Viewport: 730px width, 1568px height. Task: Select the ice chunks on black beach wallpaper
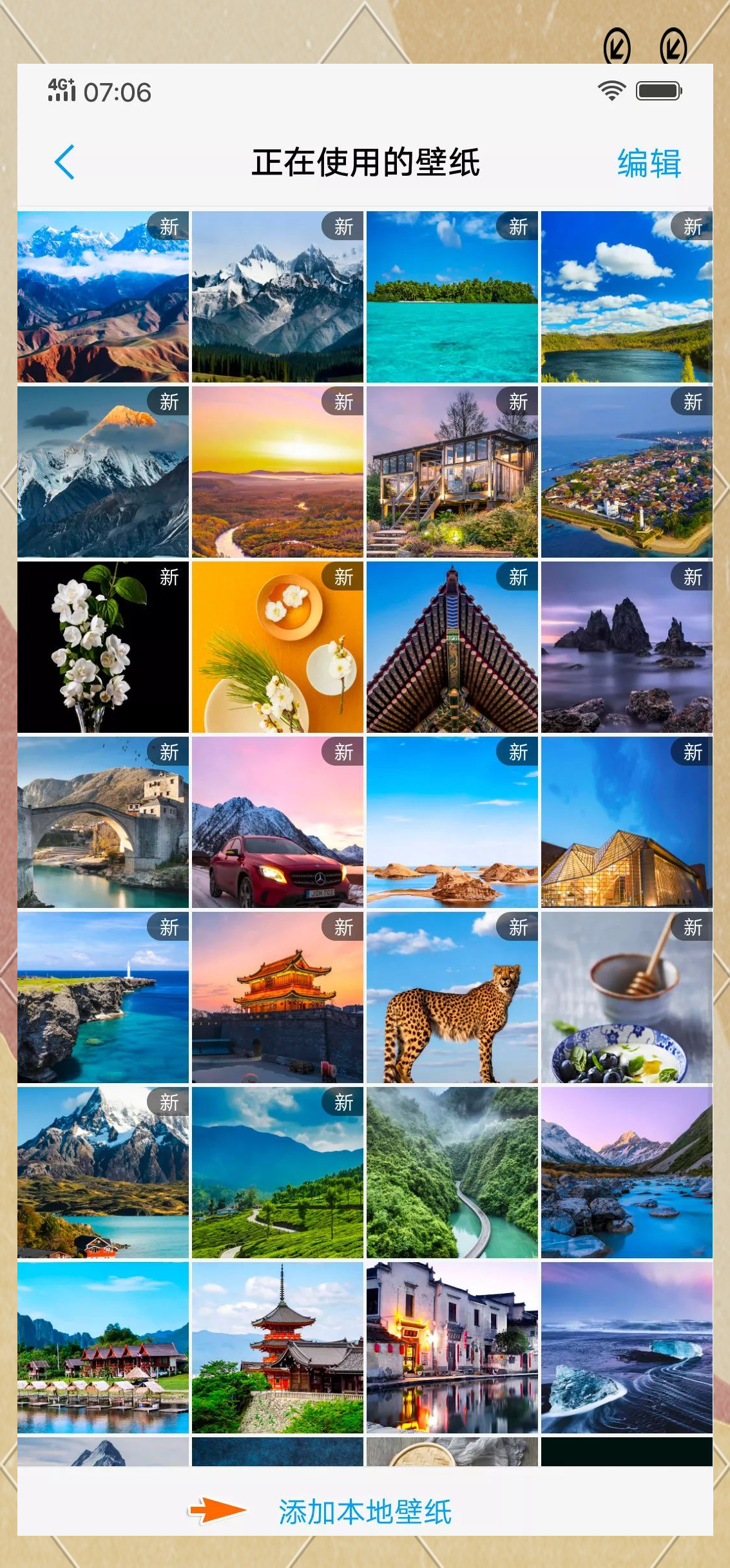tap(626, 1347)
